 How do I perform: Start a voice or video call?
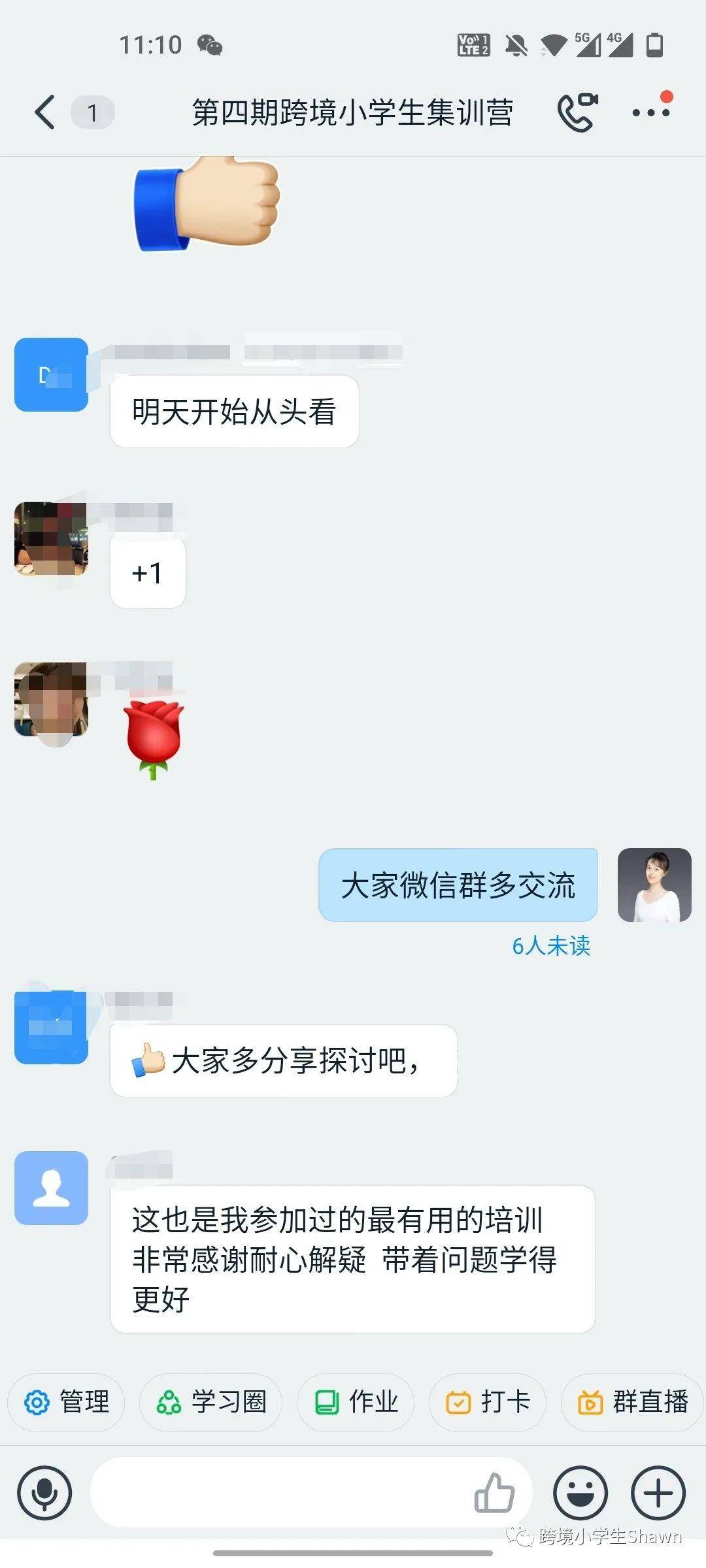577,112
